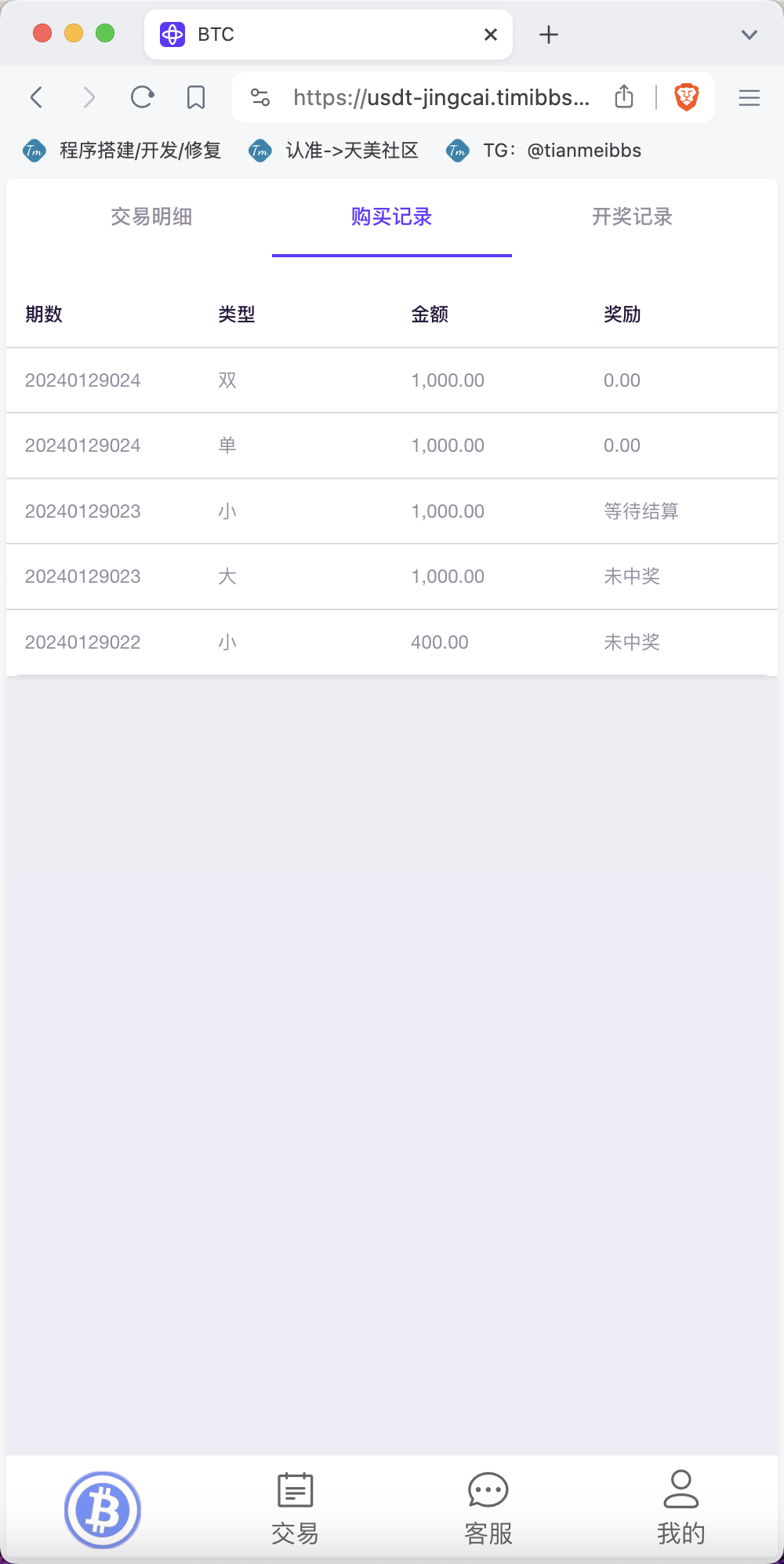The image size is (784, 1564).
Task: Close the BTC browser tab
Action: pyautogui.click(x=491, y=35)
